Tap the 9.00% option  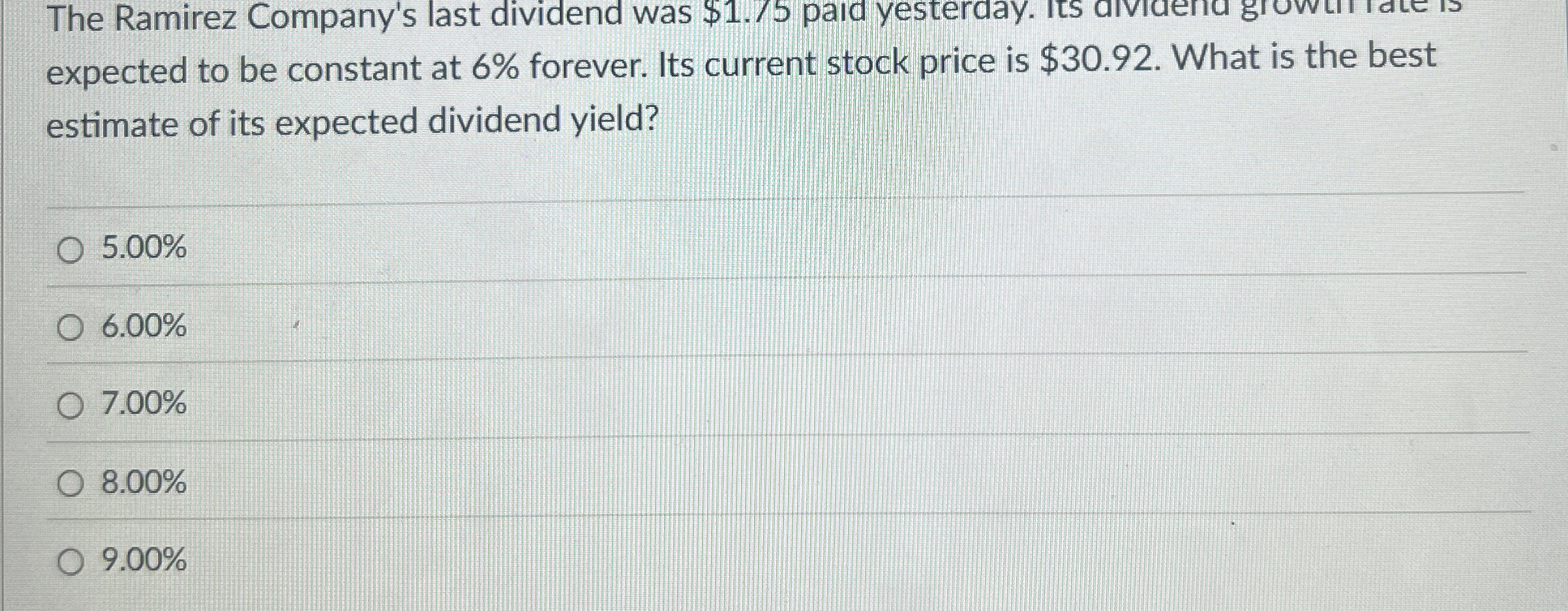[x=70, y=562]
